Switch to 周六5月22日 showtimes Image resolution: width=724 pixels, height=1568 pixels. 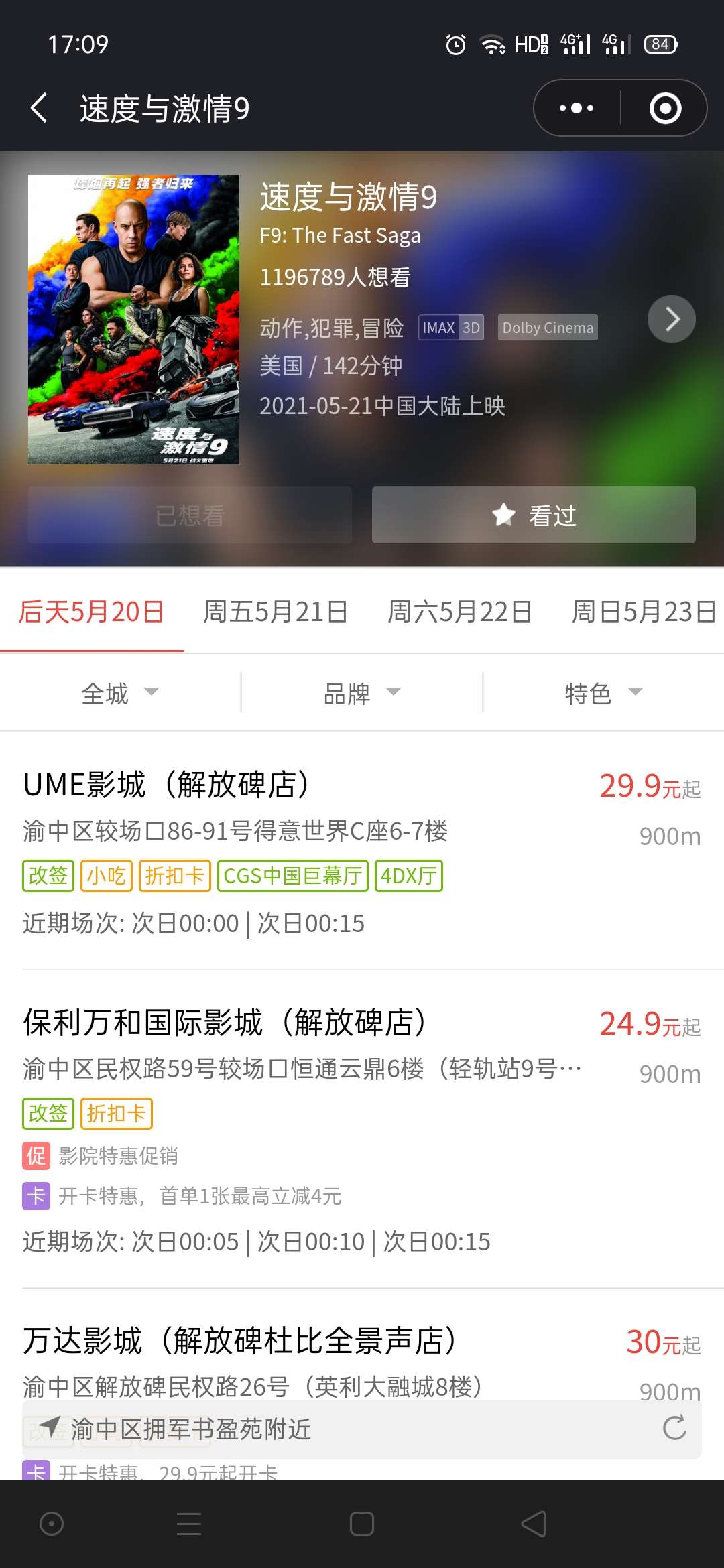tap(460, 612)
